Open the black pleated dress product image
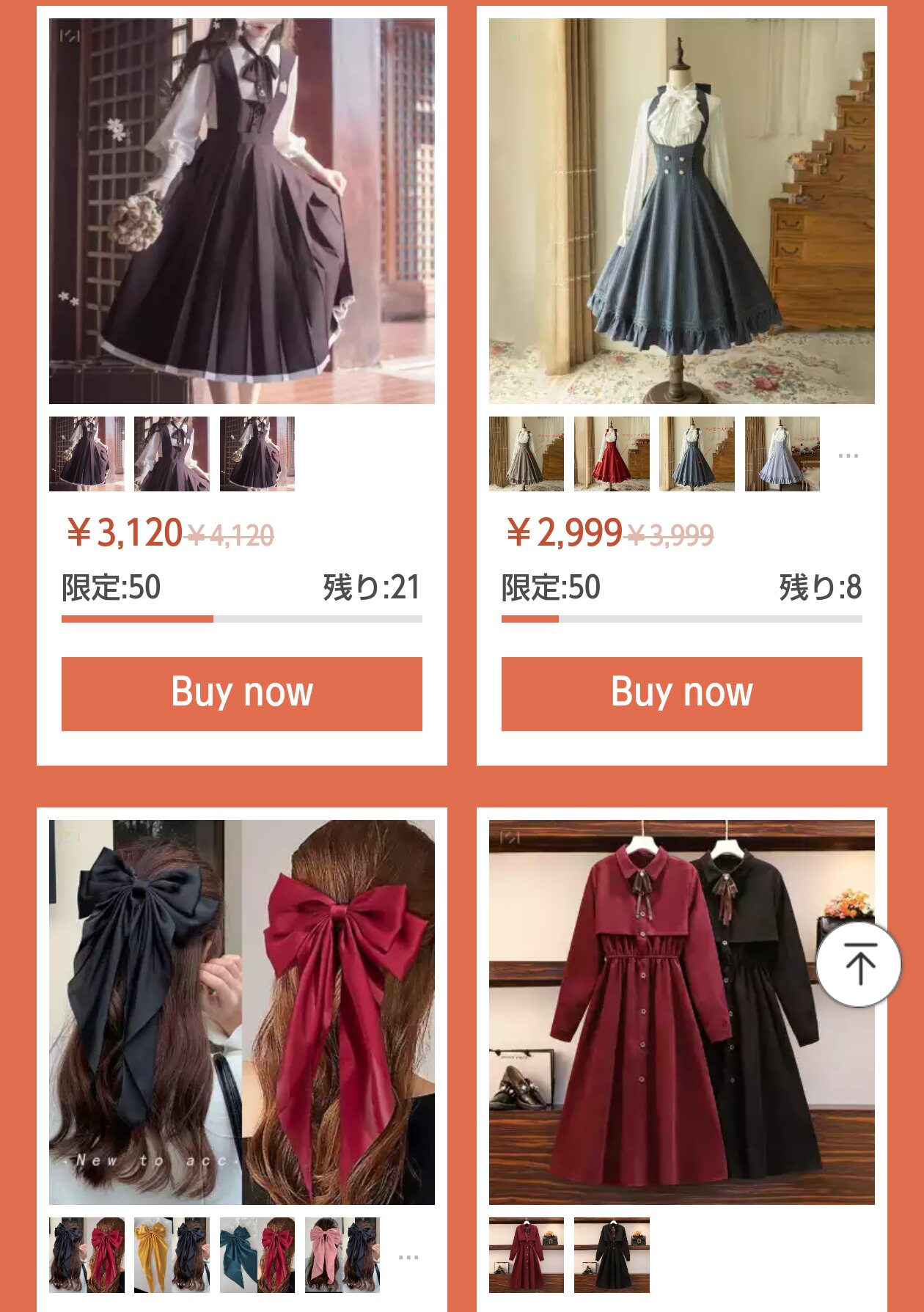 point(241,211)
